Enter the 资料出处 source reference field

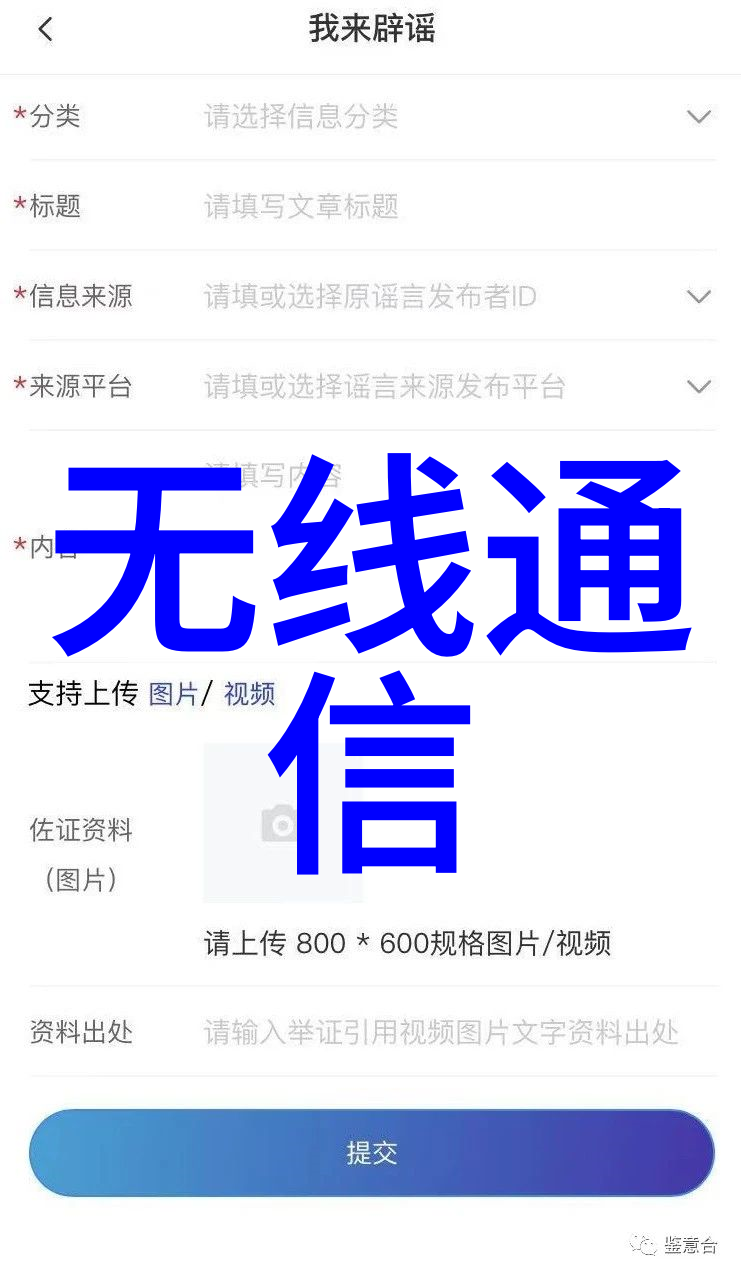(x=441, y=1032)
